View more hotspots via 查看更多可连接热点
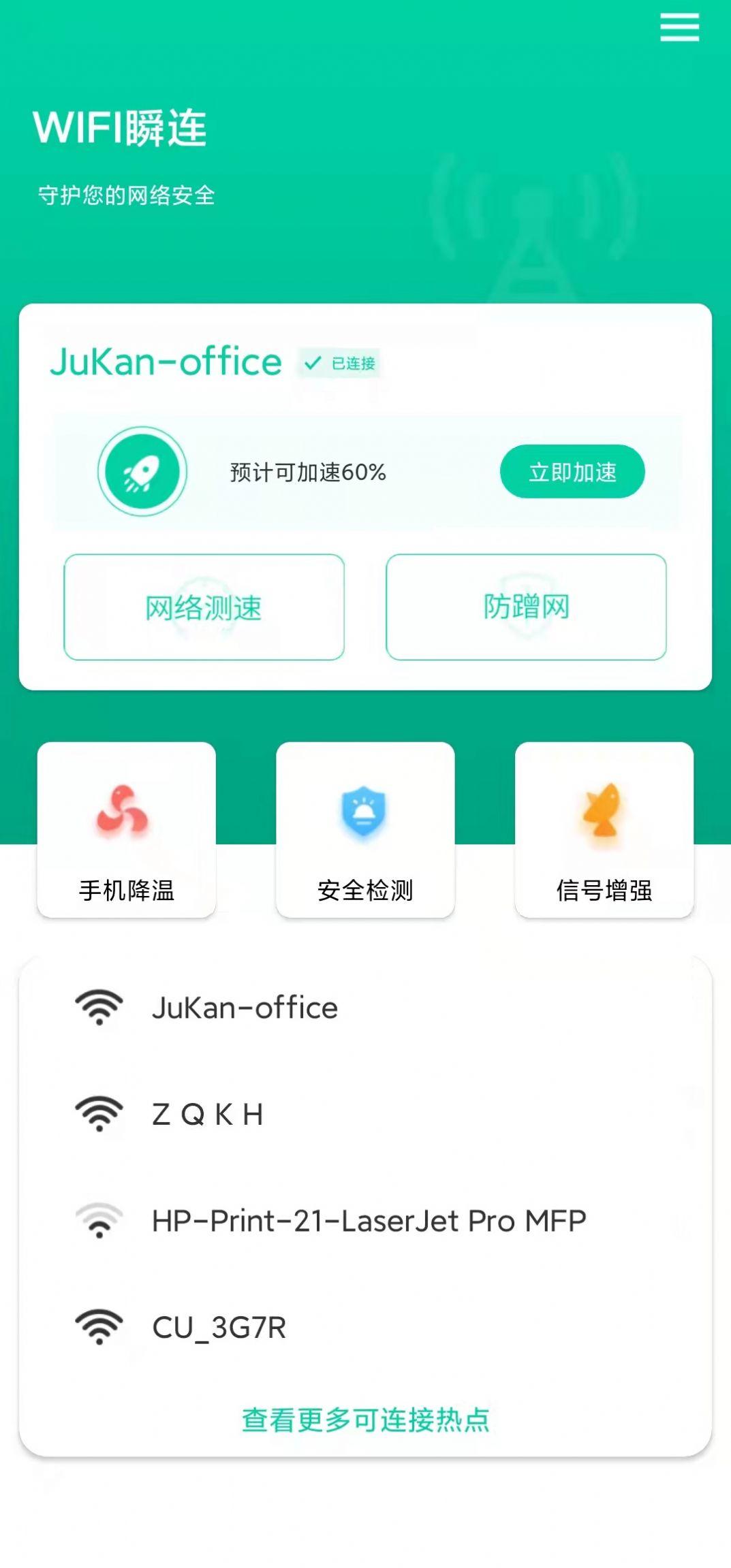This screenshot has width=731, height=1568. tap(366, 1420)
